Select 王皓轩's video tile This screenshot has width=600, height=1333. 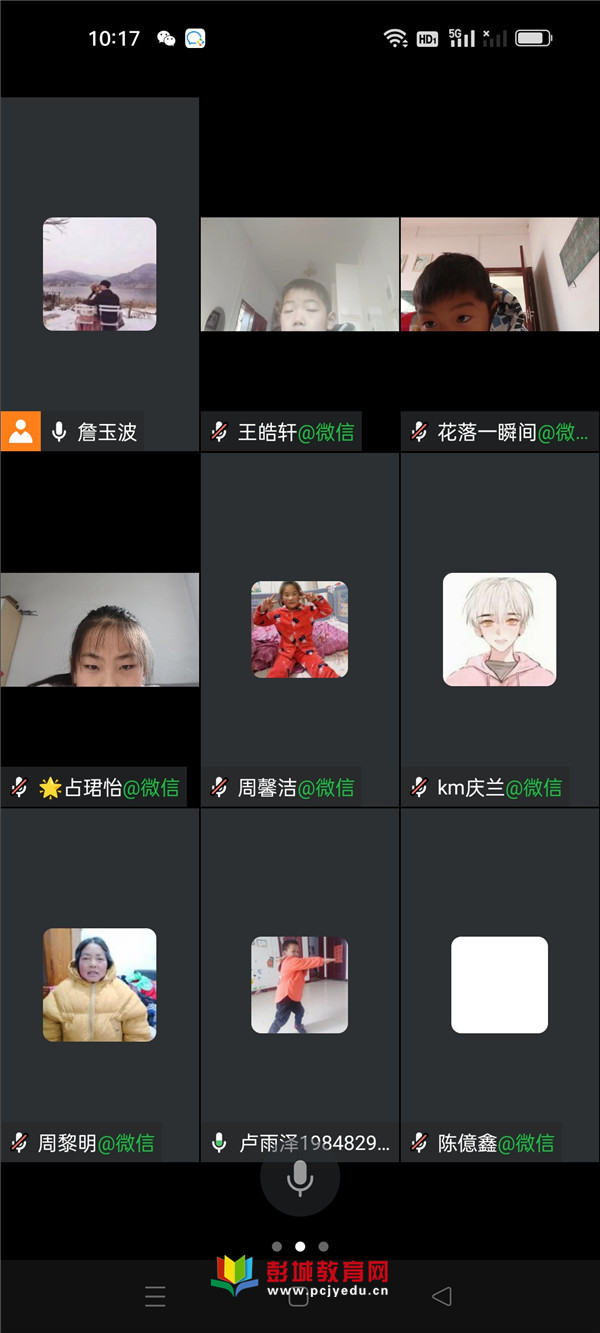pyautogui.click(x=299, y=274)
